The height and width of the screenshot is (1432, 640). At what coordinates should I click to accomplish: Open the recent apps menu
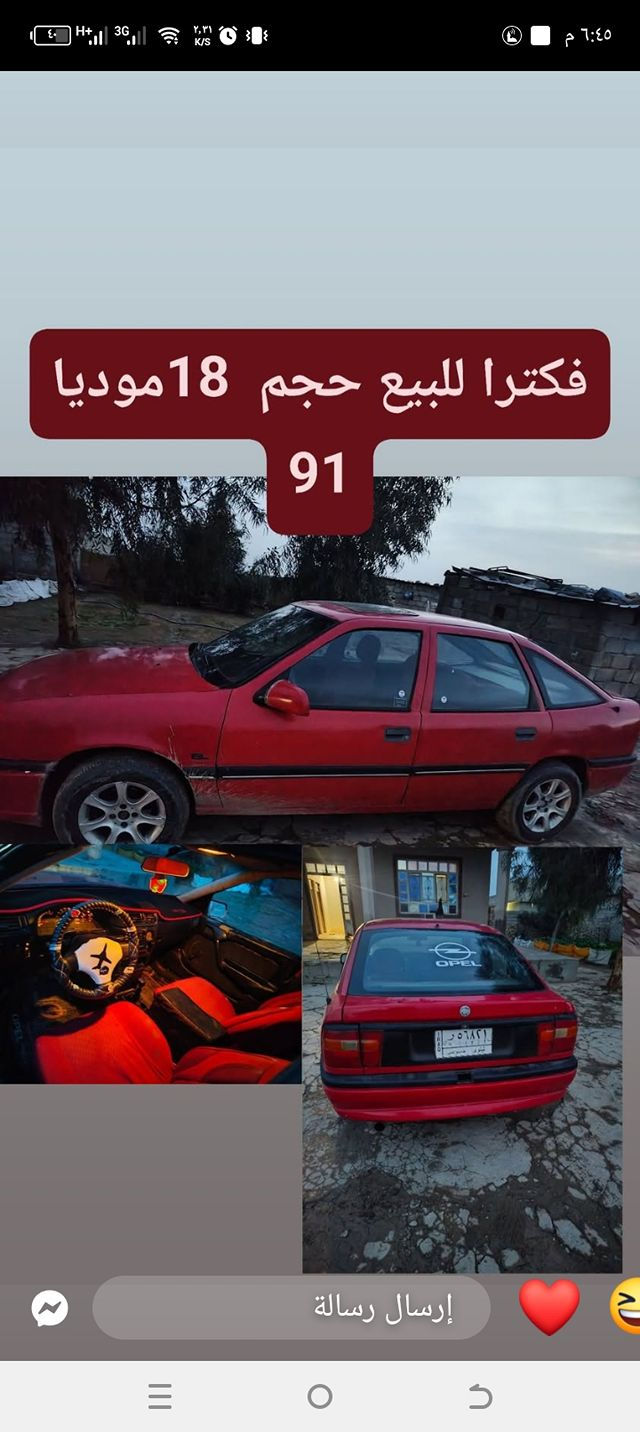pos(160,1396)
